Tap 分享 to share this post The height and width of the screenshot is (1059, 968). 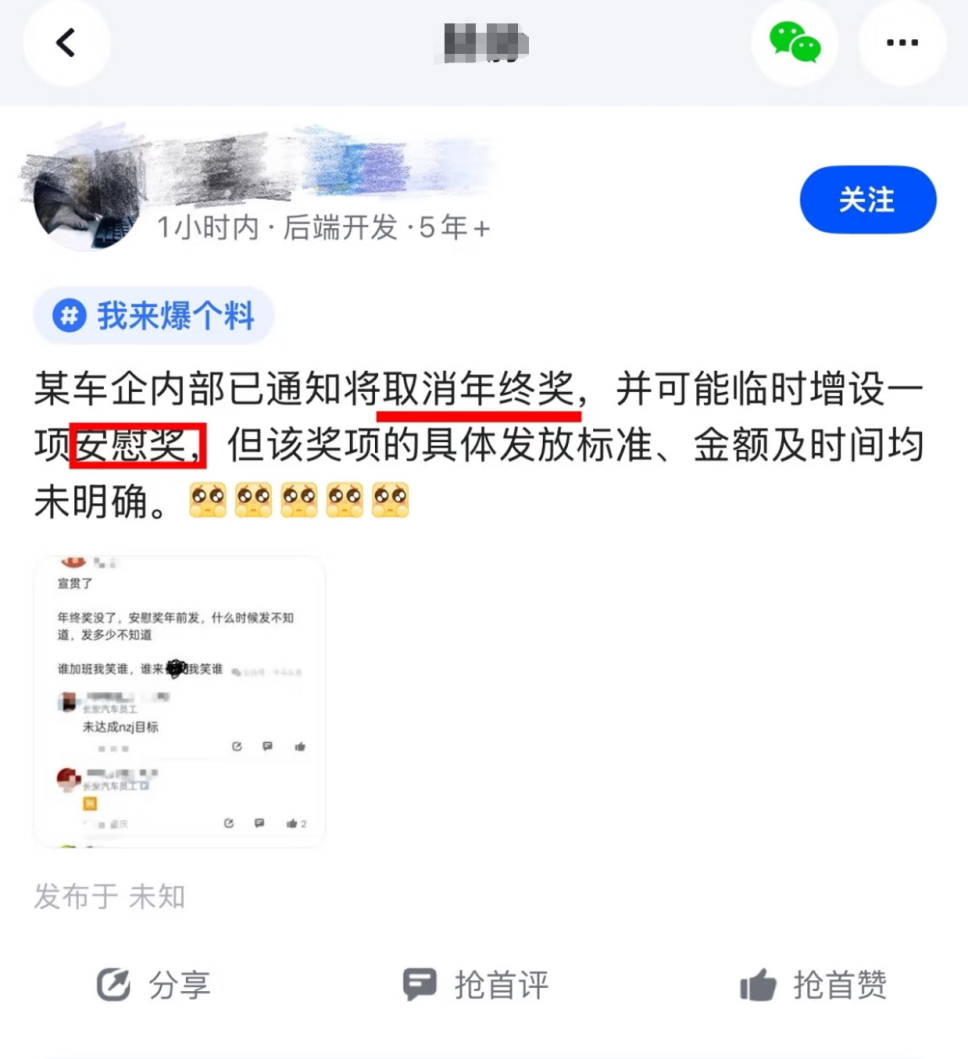[x=154, y=985]
